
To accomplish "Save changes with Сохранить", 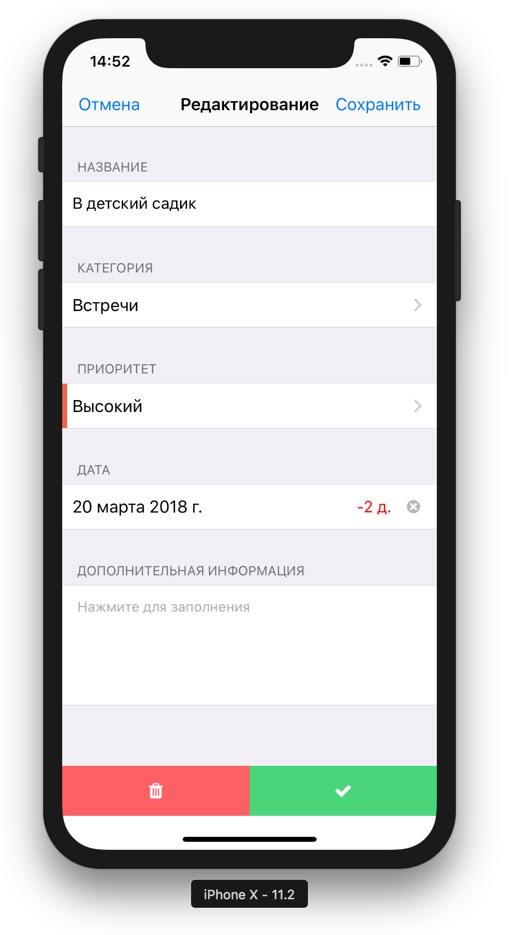I will [x=378, y=105].
